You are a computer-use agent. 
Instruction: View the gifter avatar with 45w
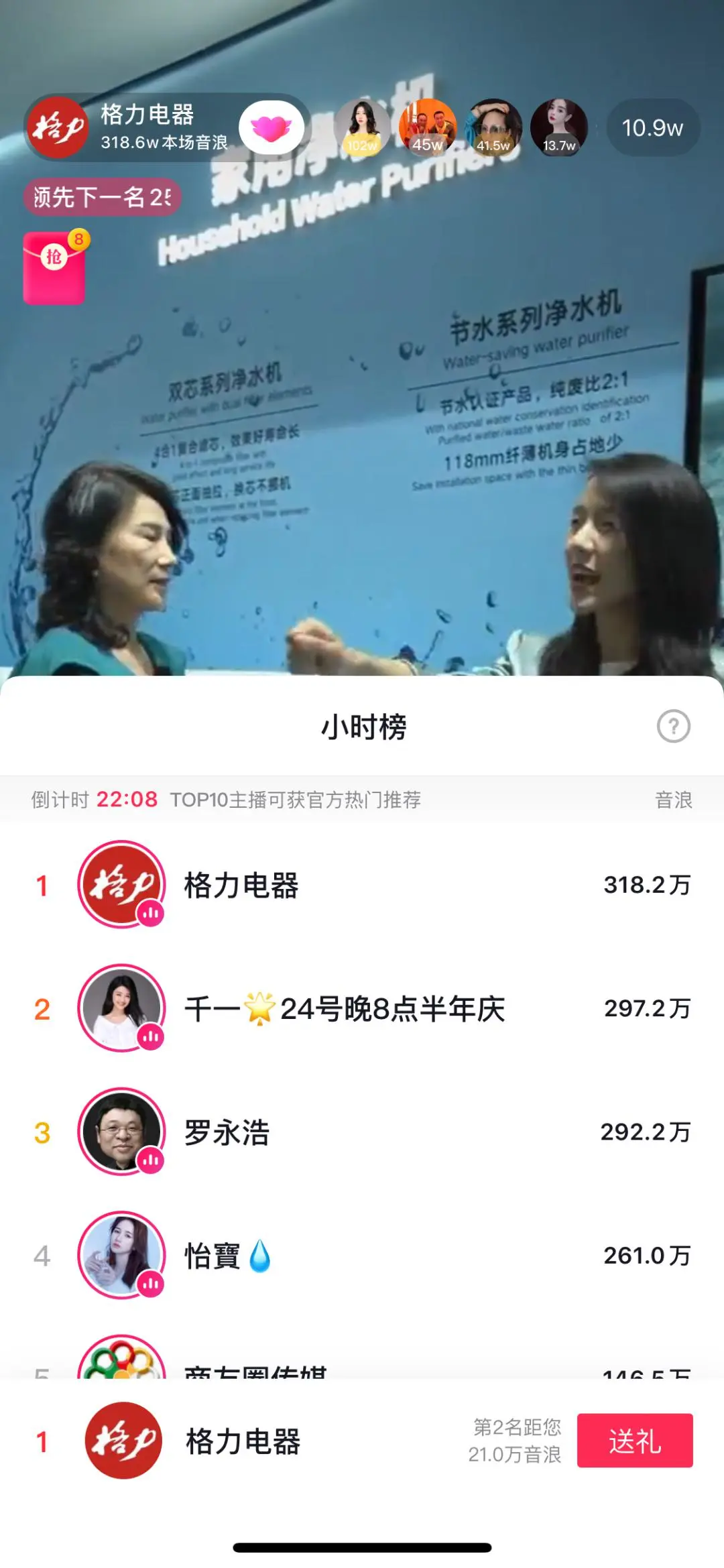pos(427,126)
